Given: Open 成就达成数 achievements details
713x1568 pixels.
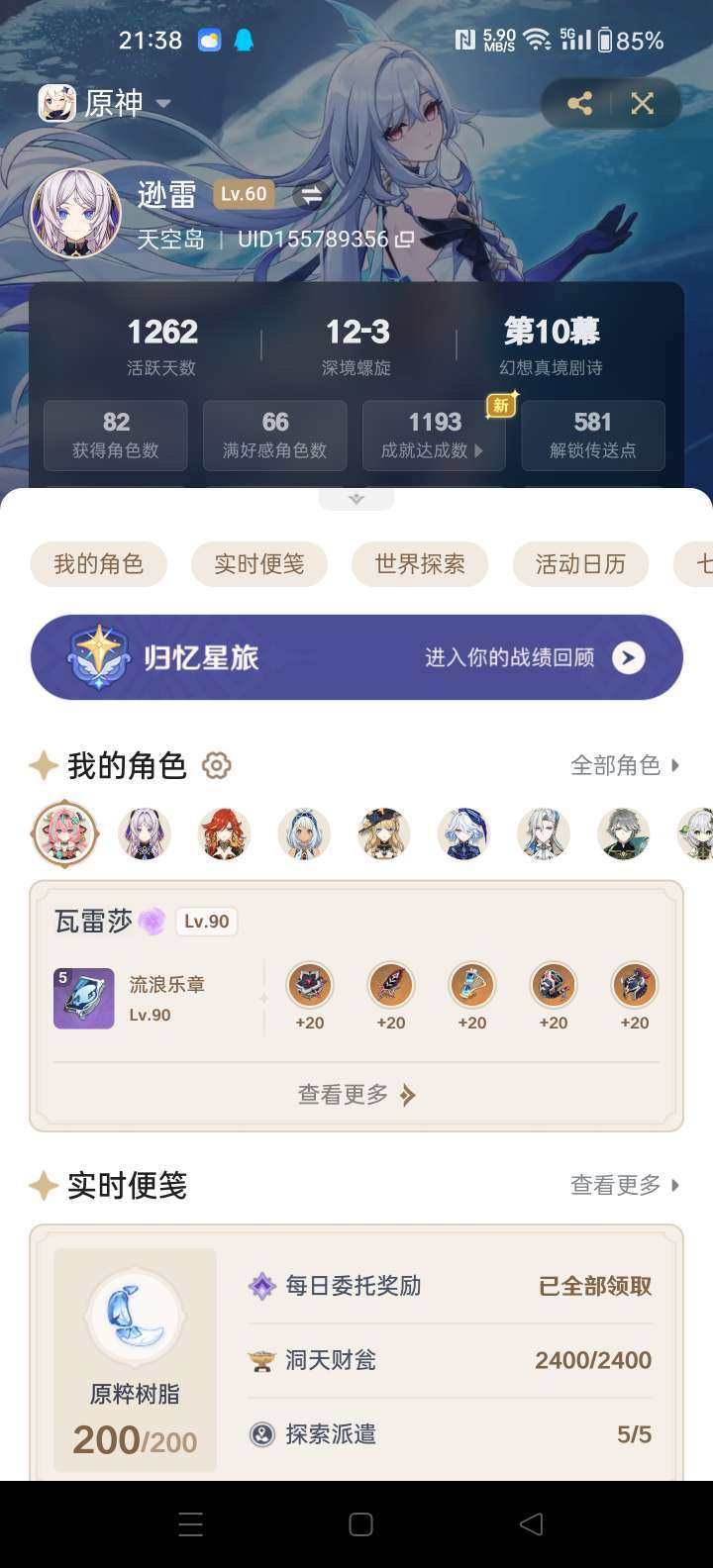Looking at the screenshot, I should coord(434,436).
